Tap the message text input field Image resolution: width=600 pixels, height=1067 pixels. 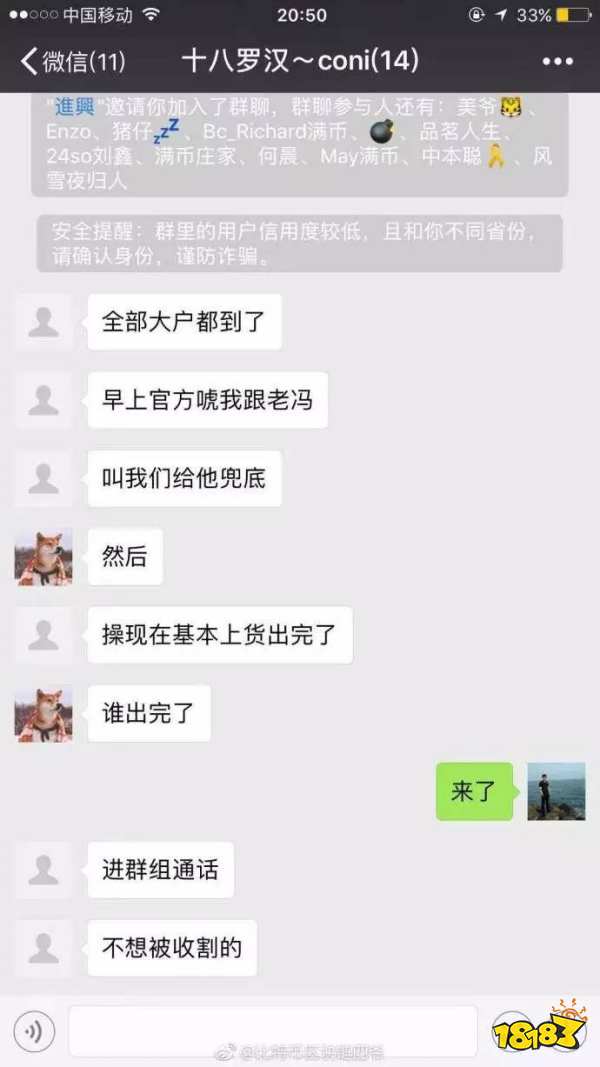tap(272, 1031)
